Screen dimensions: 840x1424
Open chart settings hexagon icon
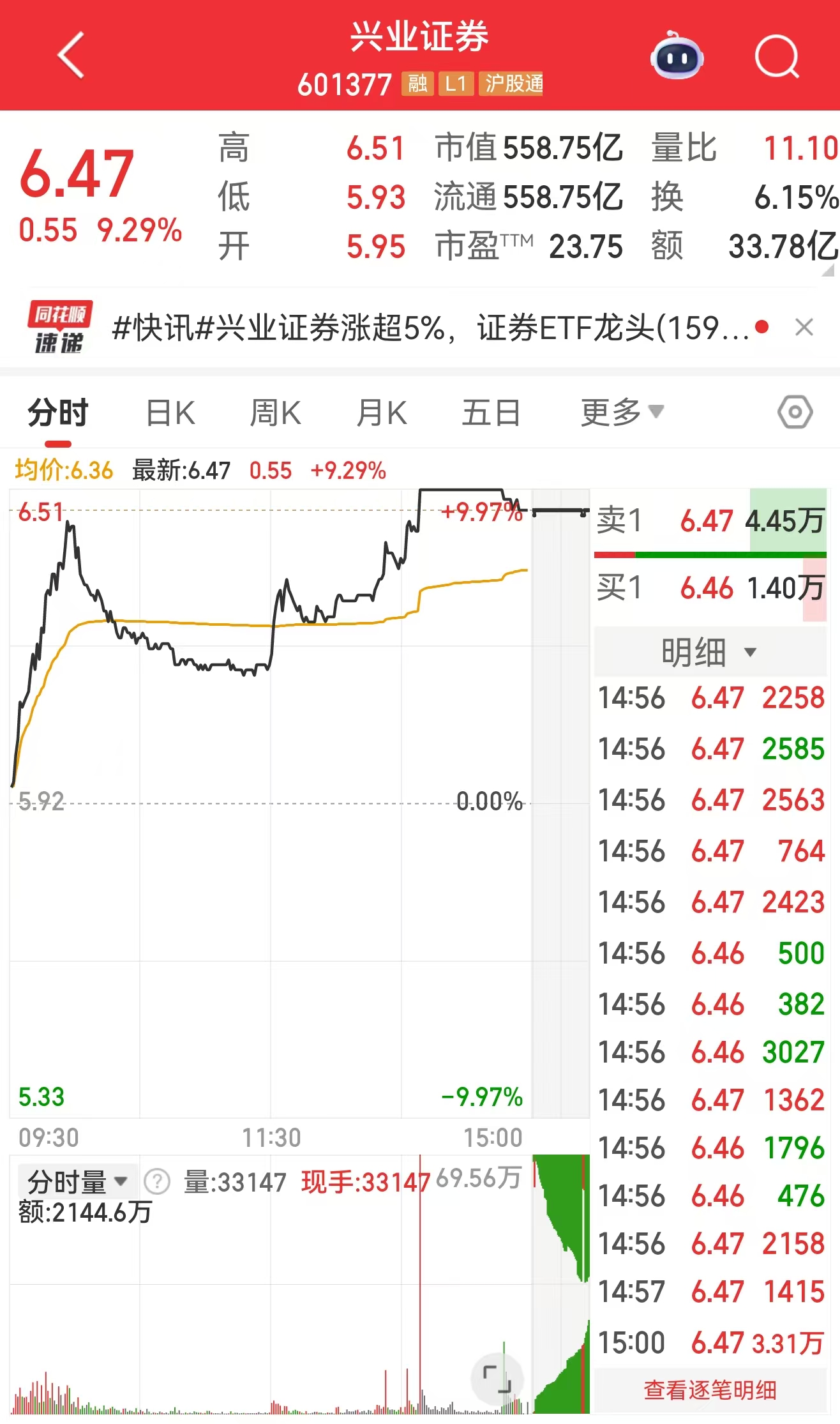pyautogui.click(x=795, y=413)
